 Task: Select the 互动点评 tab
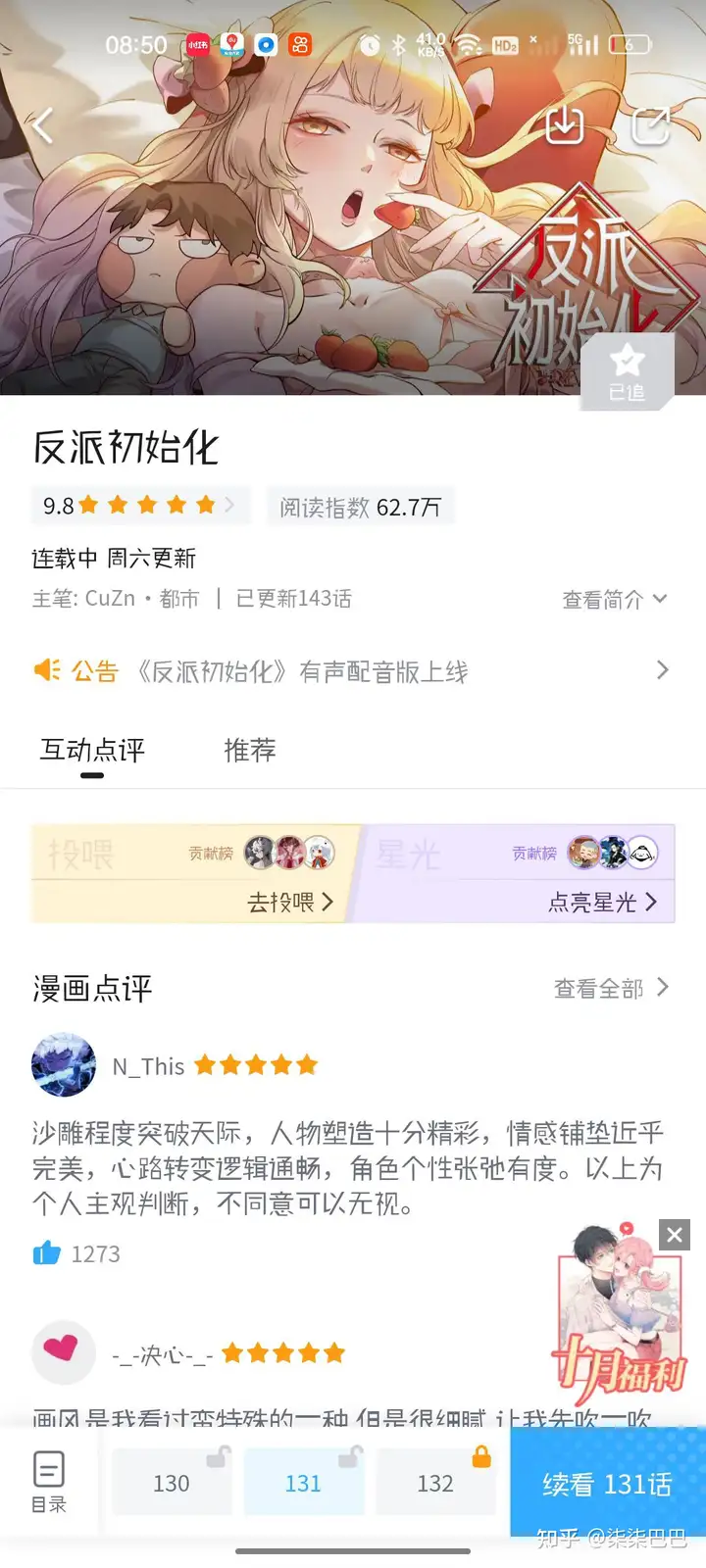click(92, 751)
